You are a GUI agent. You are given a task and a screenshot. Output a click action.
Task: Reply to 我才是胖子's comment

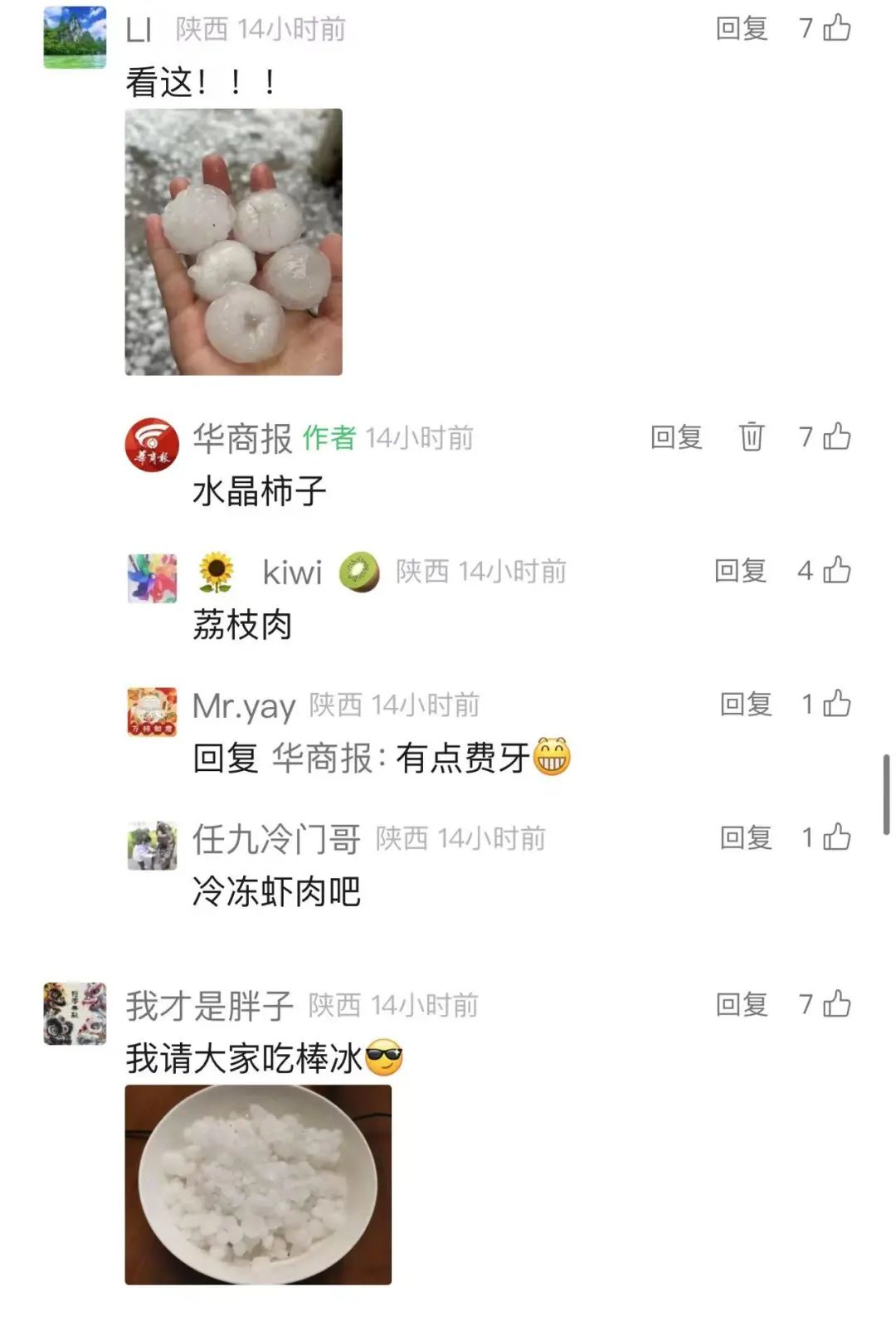(741, 1005)
